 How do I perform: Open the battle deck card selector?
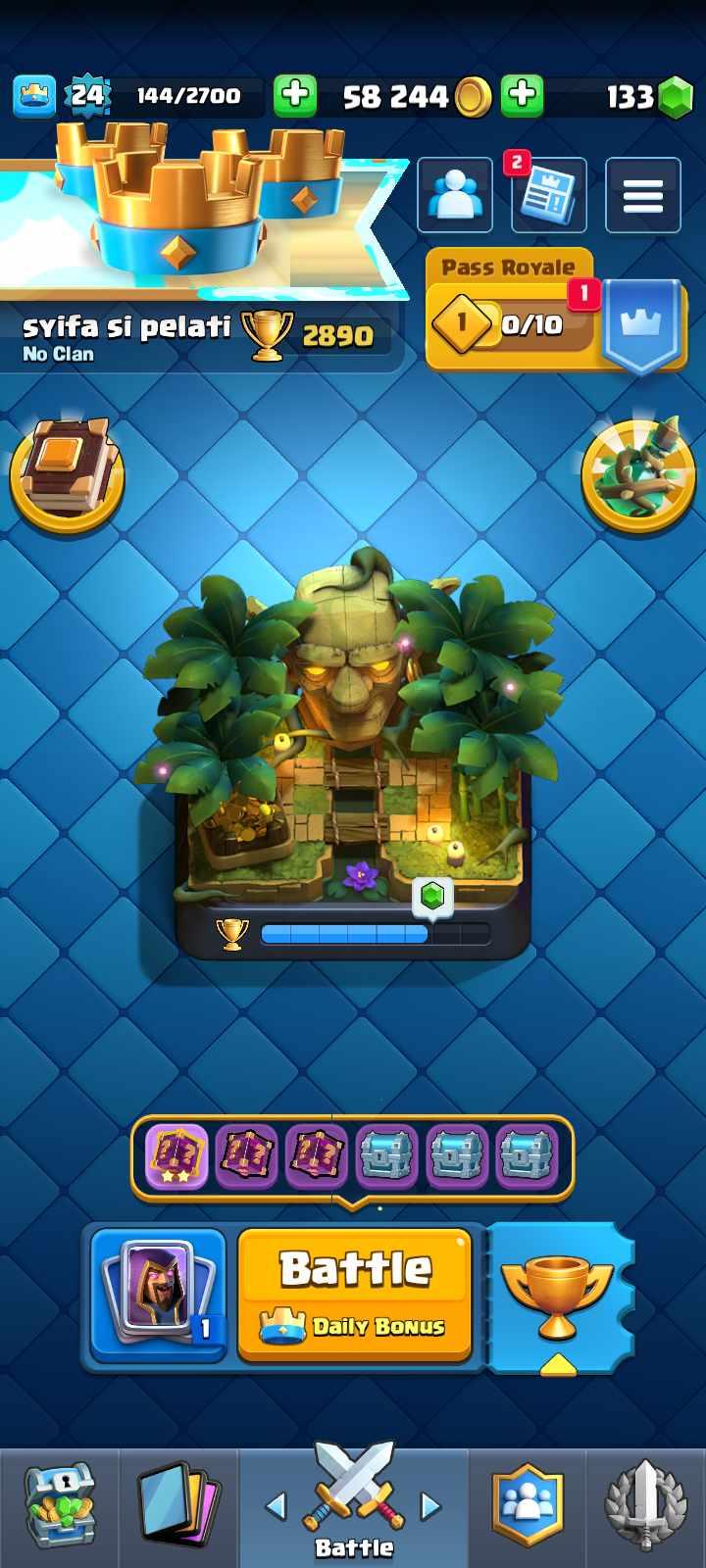tap(158, 1294)
